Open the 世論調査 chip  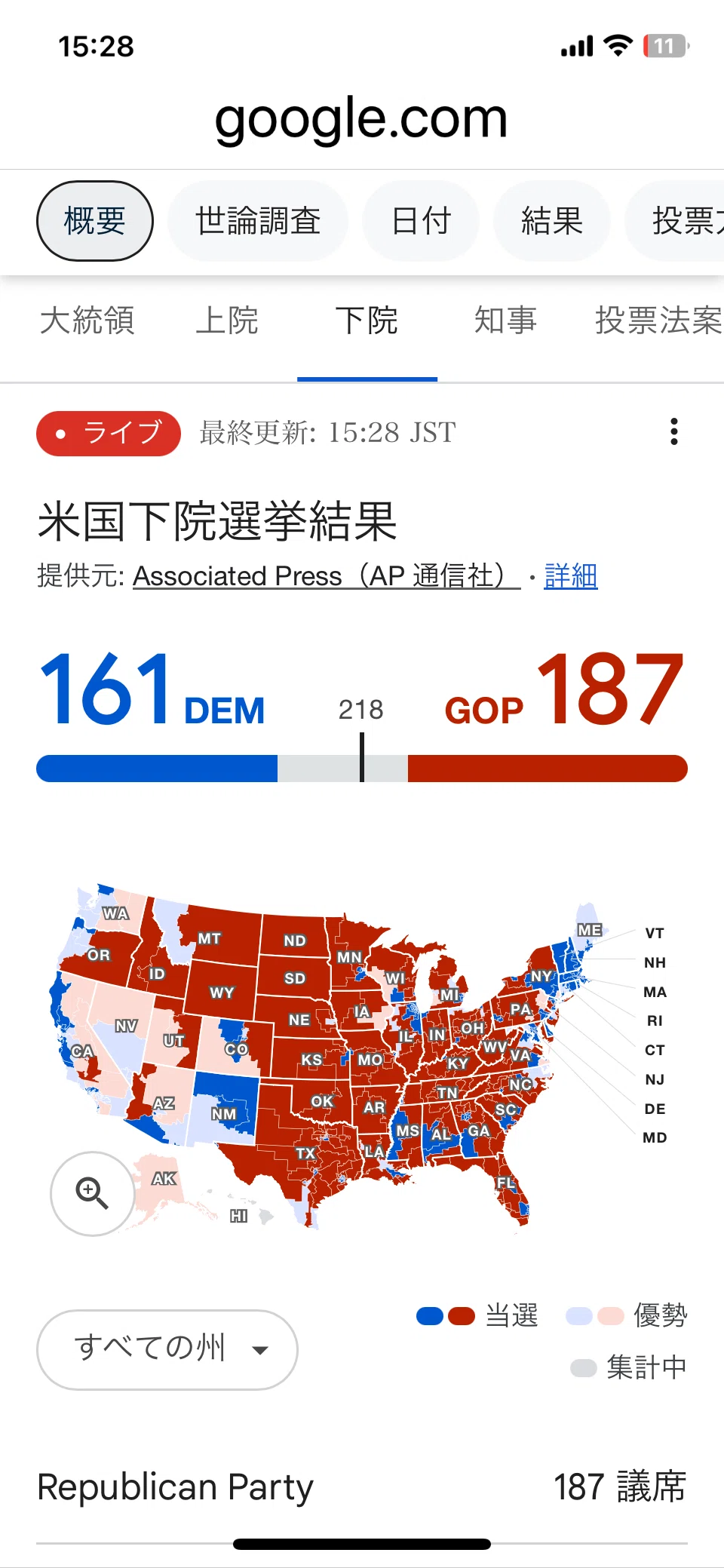click(258, 221)
